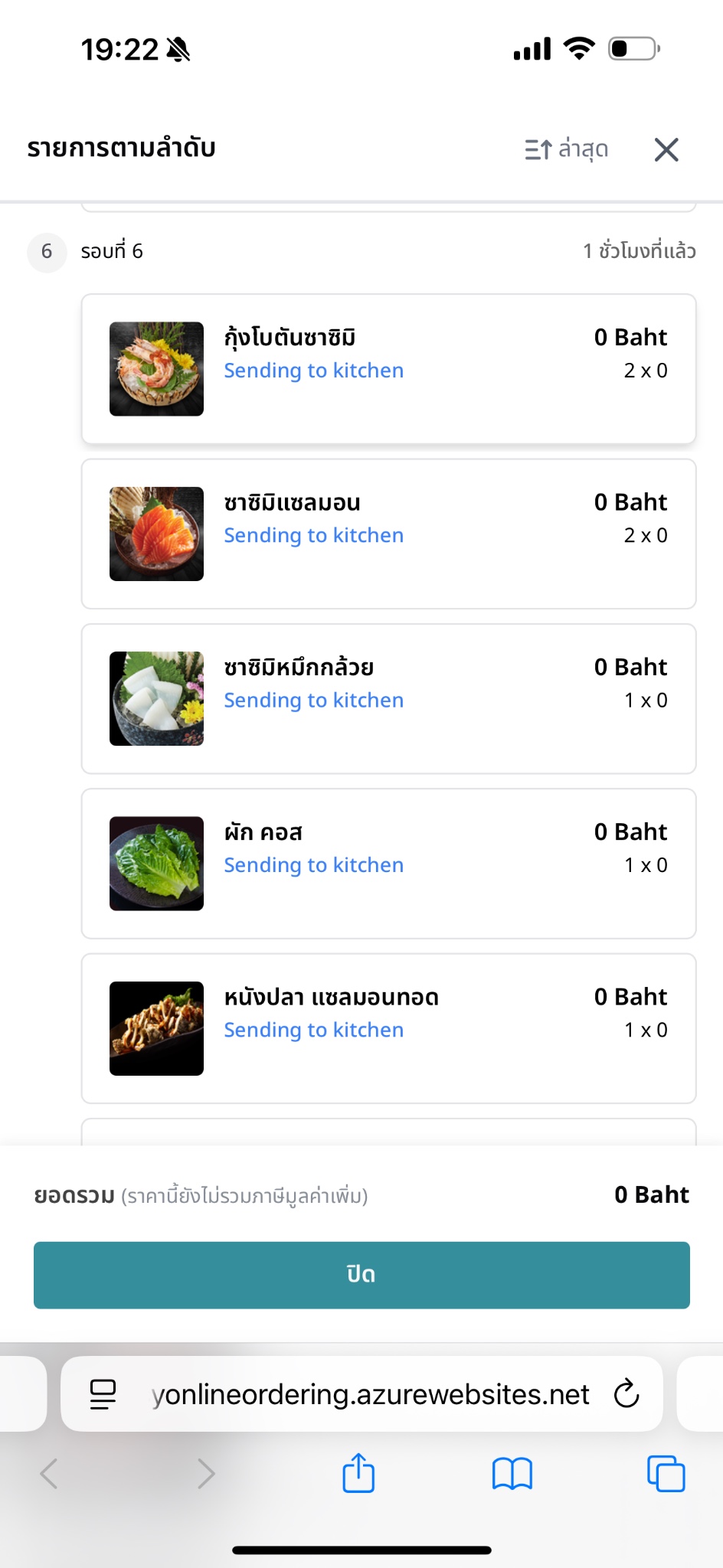Close the order list with the X icon
Image resolution: width=723 pixels, height=1568 pixels.
click(666, 149)
